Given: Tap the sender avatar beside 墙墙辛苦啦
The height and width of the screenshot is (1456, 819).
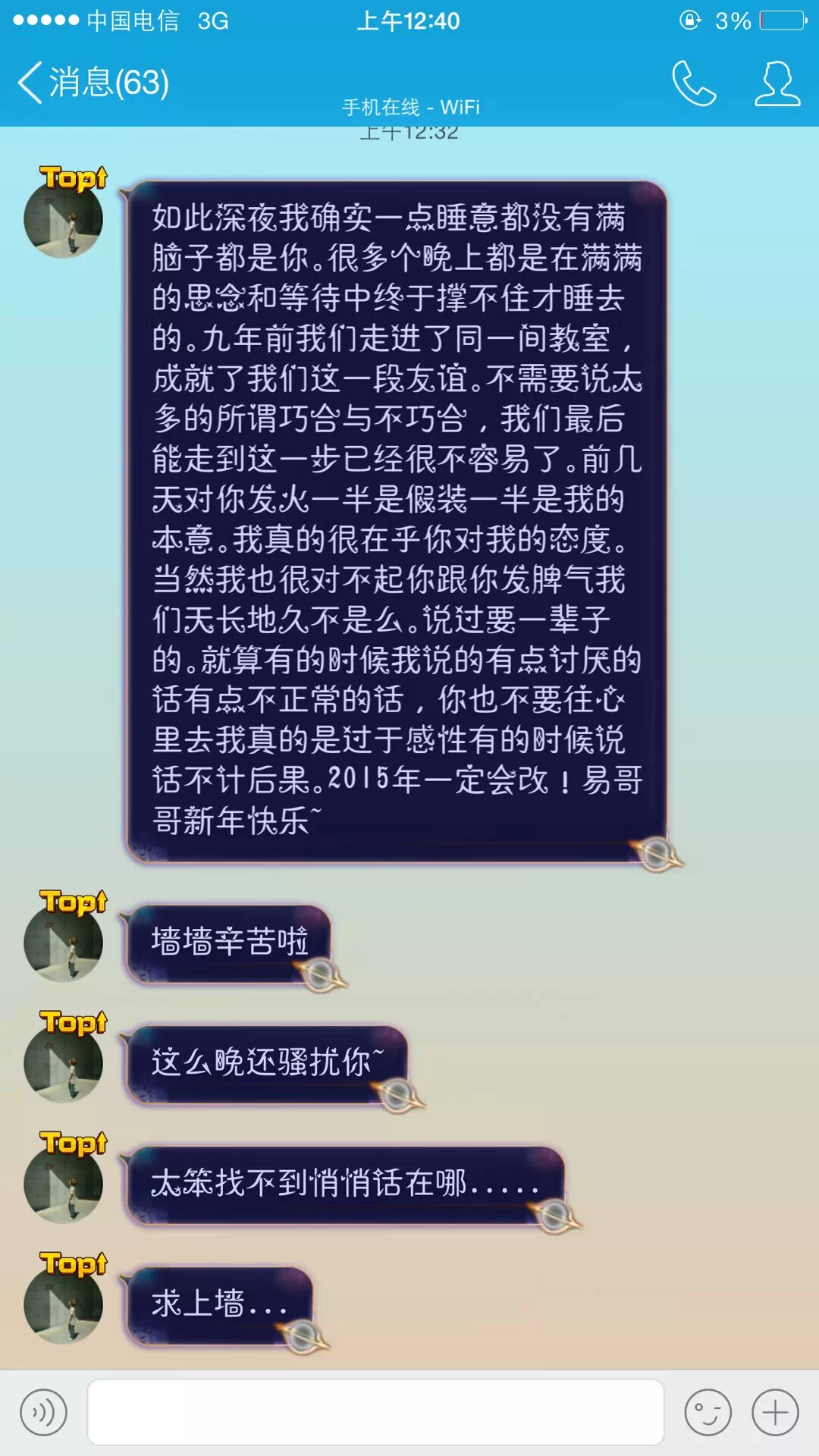Looking at the screenshot, I should [x=64, y=942].
